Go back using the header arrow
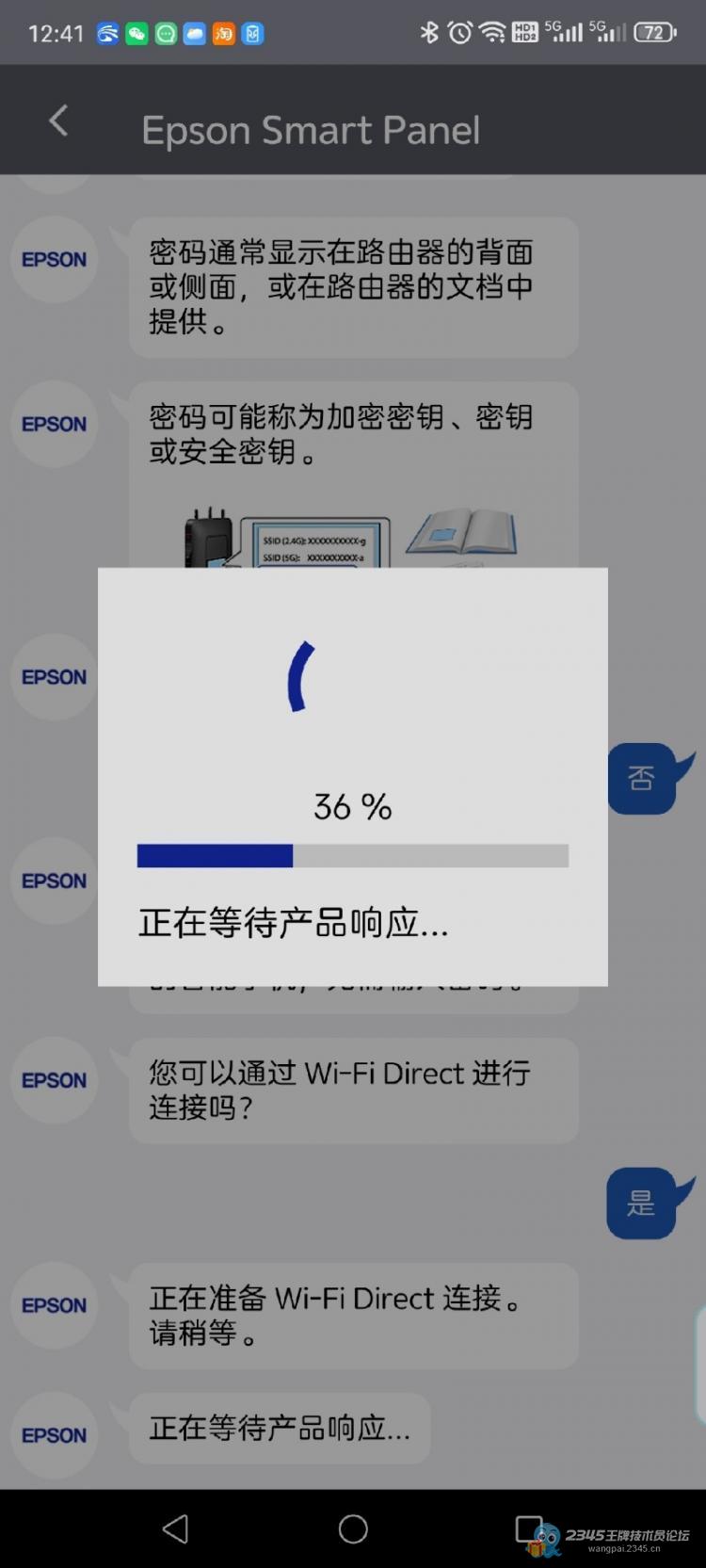The width and height of the screenshot is (706, 1568). pyautogui.click(x=58, y=121)
